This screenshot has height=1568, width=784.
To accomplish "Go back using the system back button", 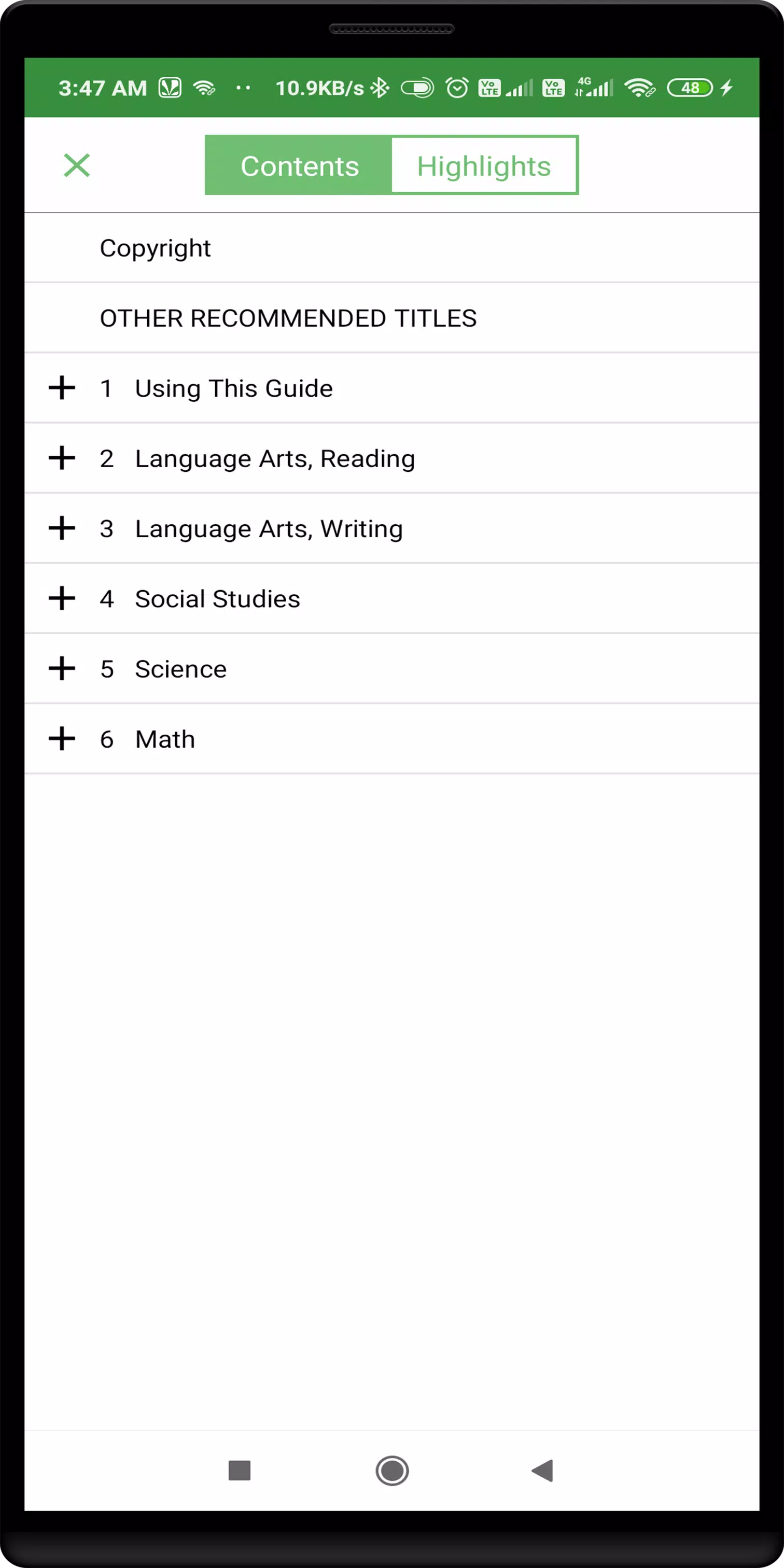I will coord(542,1471).
